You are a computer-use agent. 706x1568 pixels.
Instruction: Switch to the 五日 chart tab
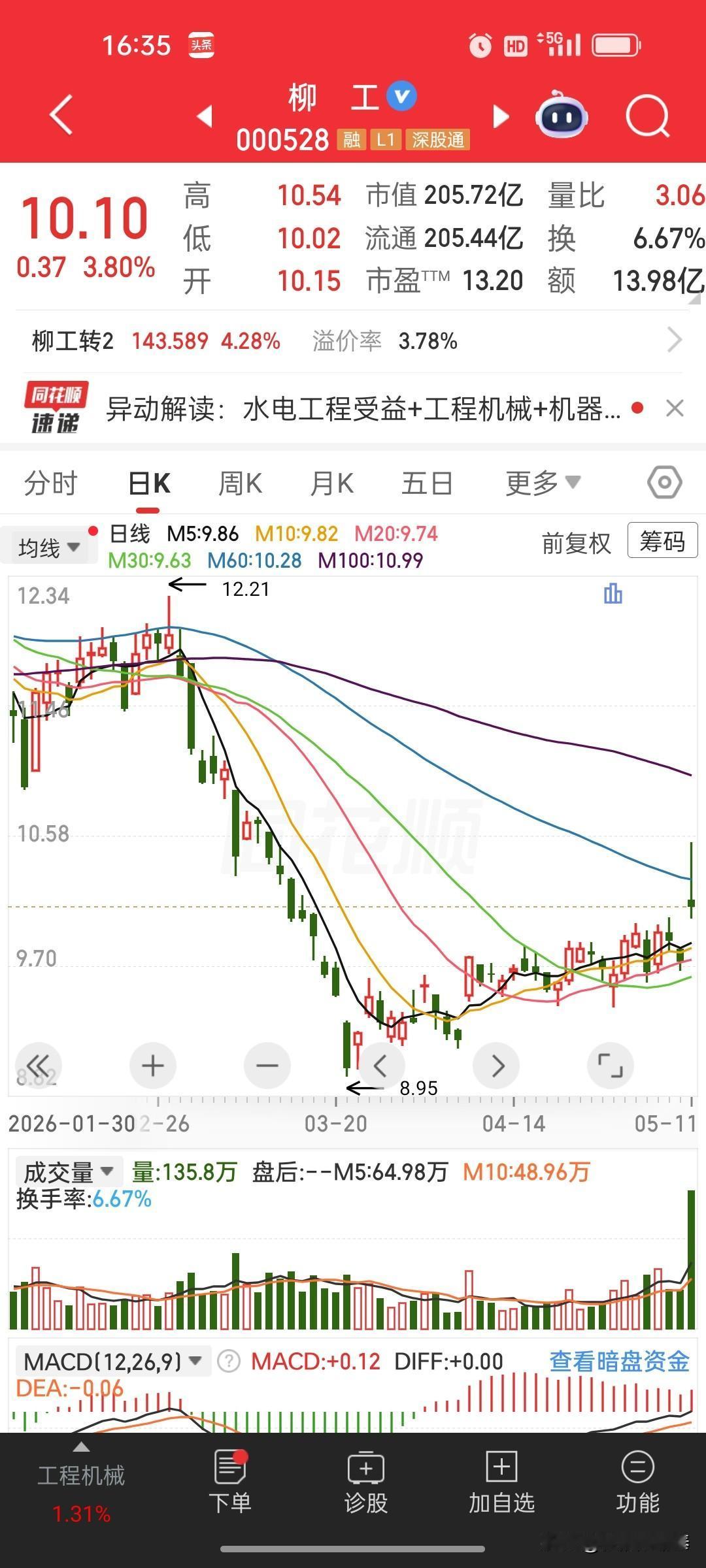[427, 483]
